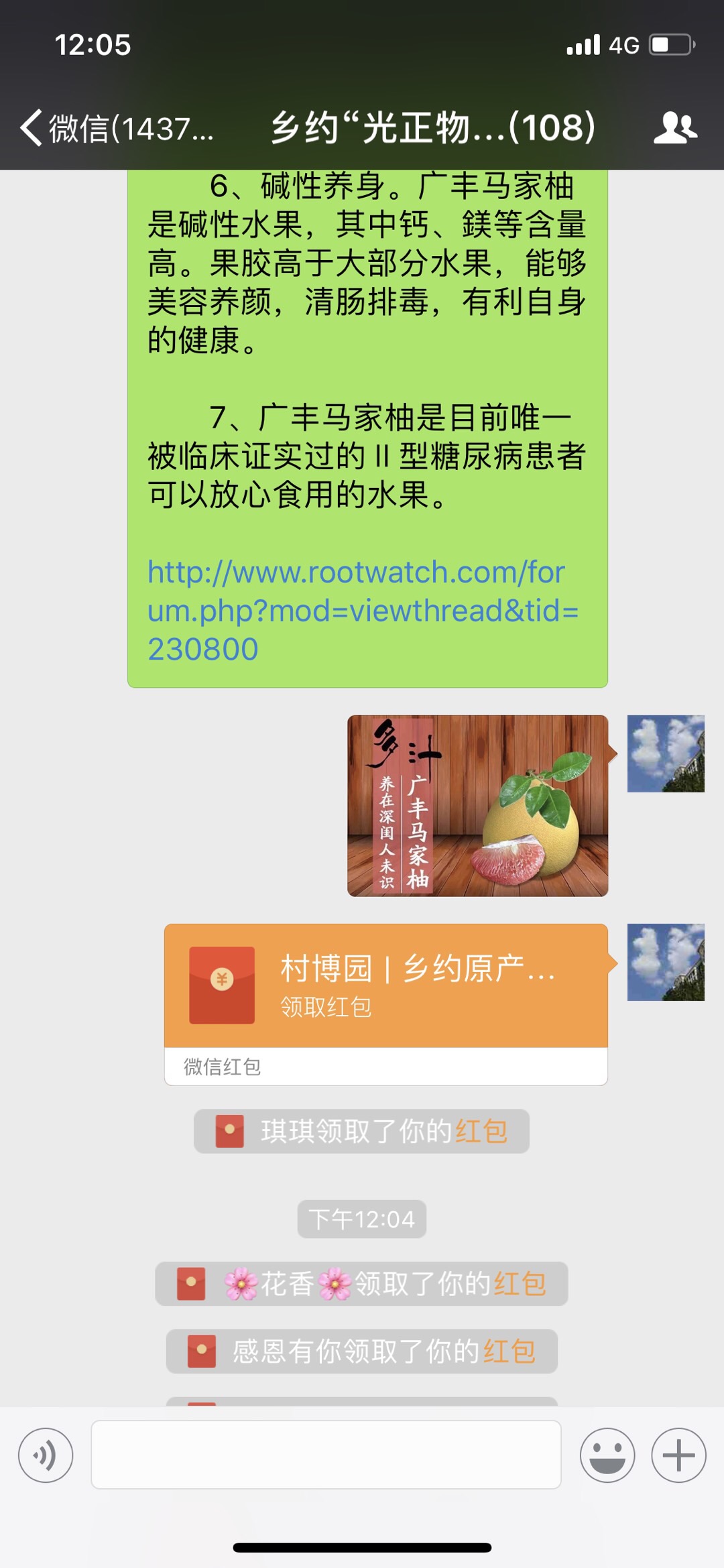
Task: Open the plus attachments menu
Action: [678, 1455]
